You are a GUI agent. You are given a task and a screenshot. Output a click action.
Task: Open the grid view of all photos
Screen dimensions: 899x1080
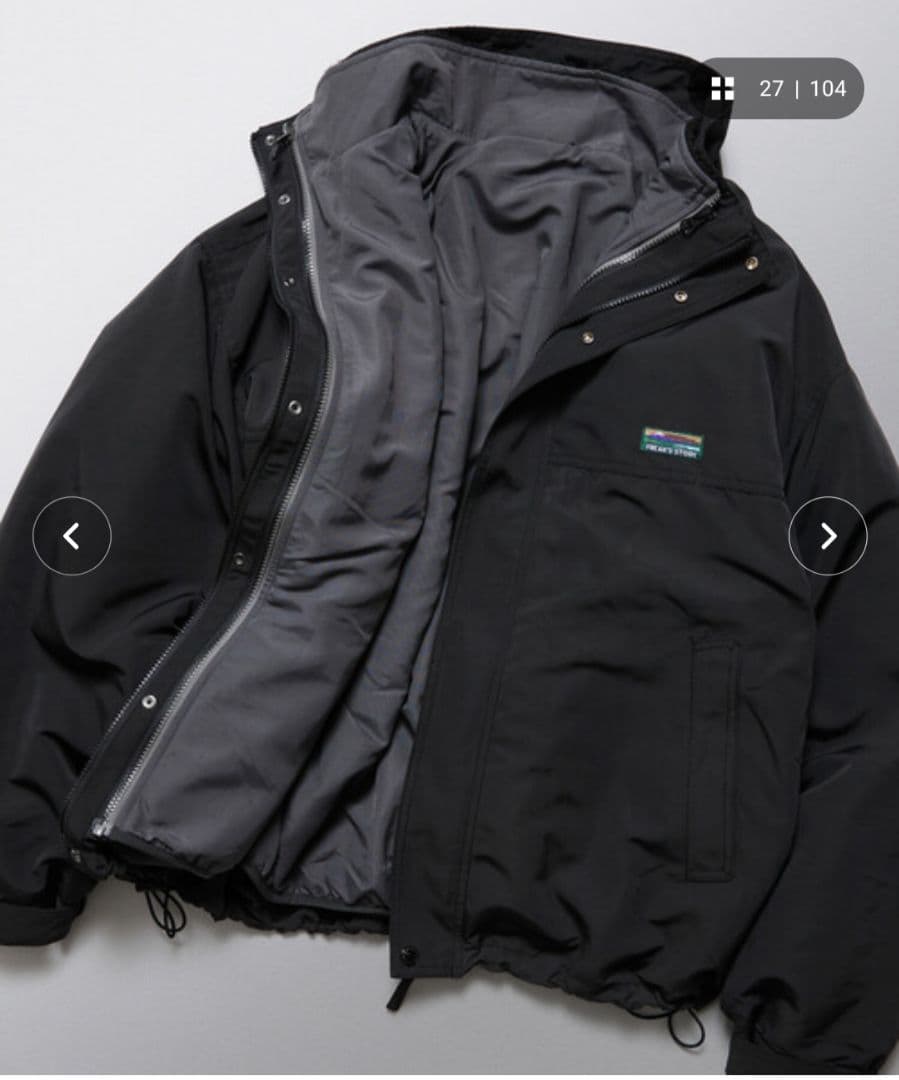(722, 89)
